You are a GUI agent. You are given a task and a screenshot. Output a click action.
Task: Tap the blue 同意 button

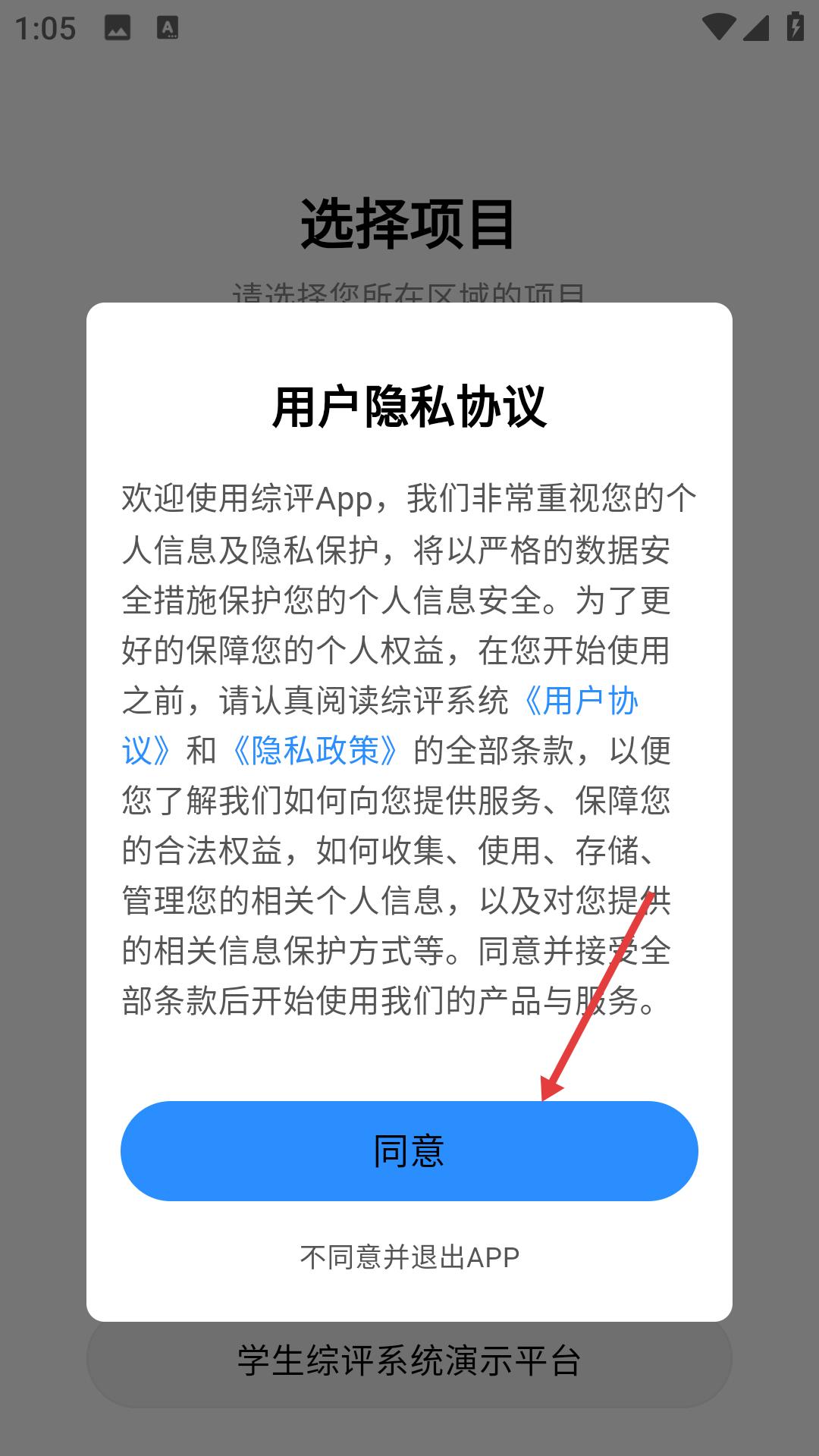pos(409,1150)
